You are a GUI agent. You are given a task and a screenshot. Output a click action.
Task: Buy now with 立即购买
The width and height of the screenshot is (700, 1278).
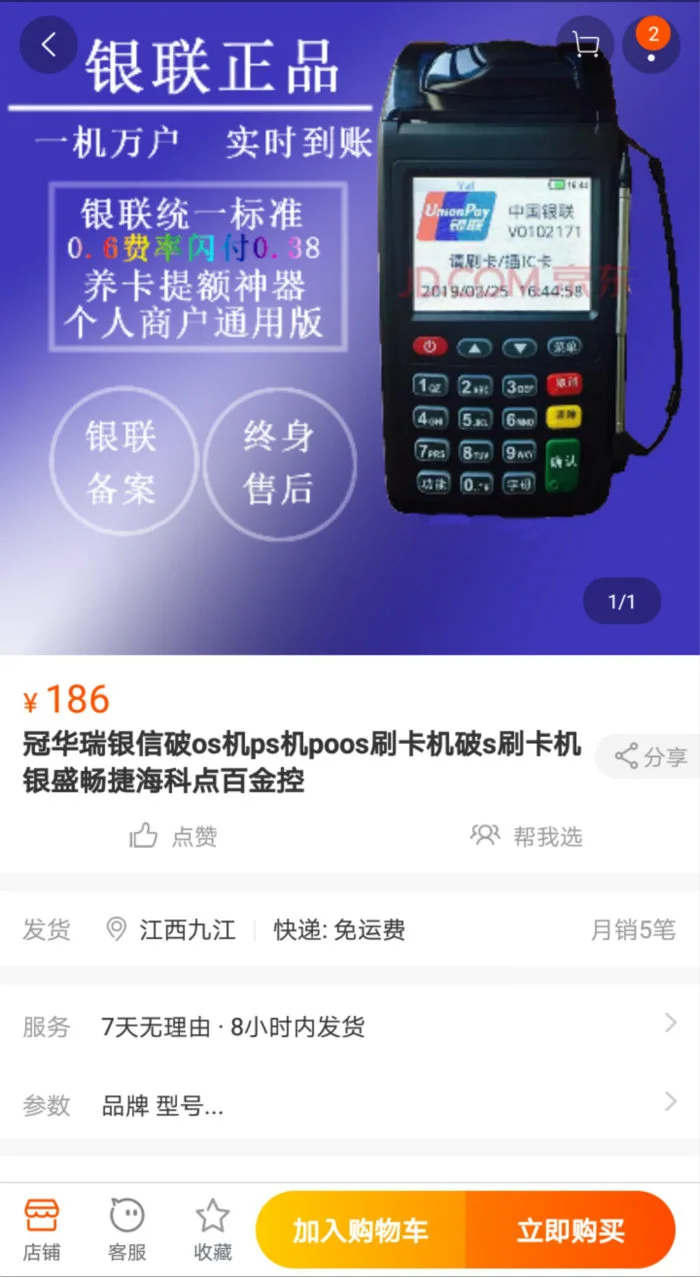pos(570,1231)
